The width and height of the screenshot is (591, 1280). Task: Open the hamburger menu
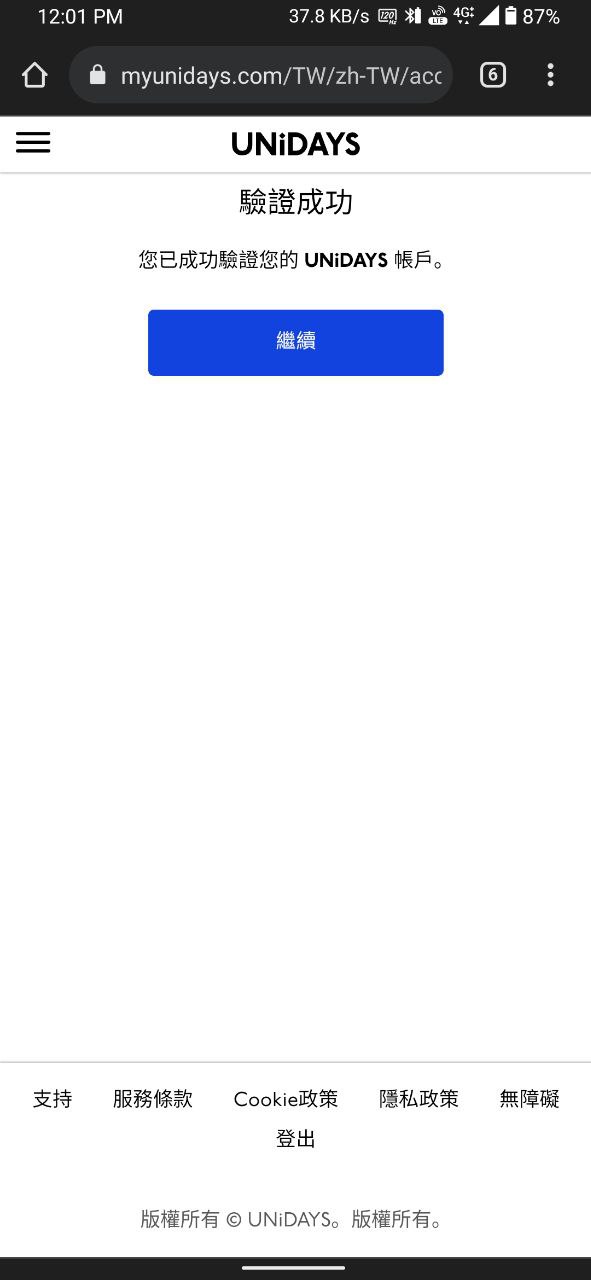33,143
